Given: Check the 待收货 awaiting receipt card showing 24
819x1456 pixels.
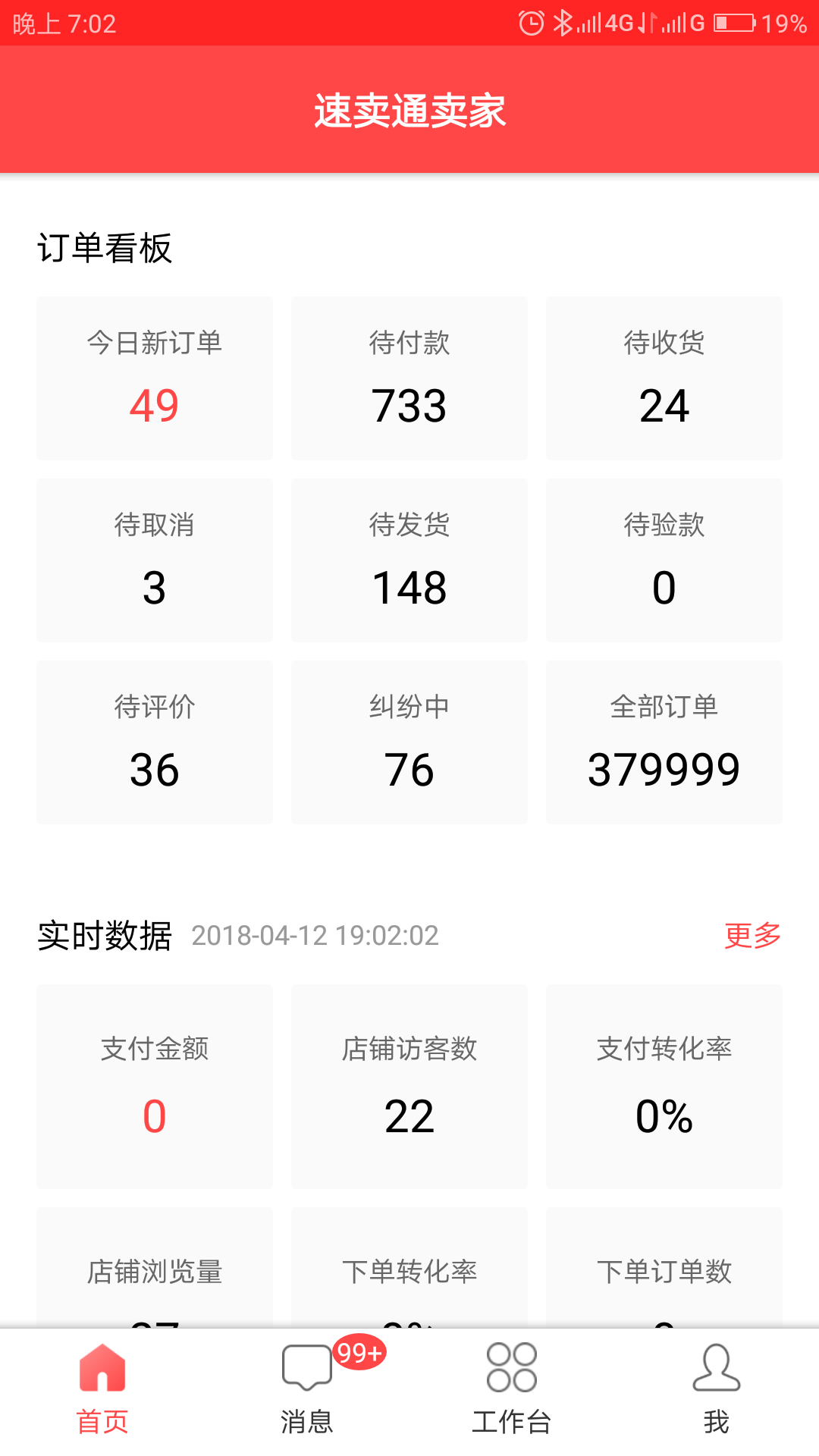Looking at the screenshot, I should (x=664, y=378).
